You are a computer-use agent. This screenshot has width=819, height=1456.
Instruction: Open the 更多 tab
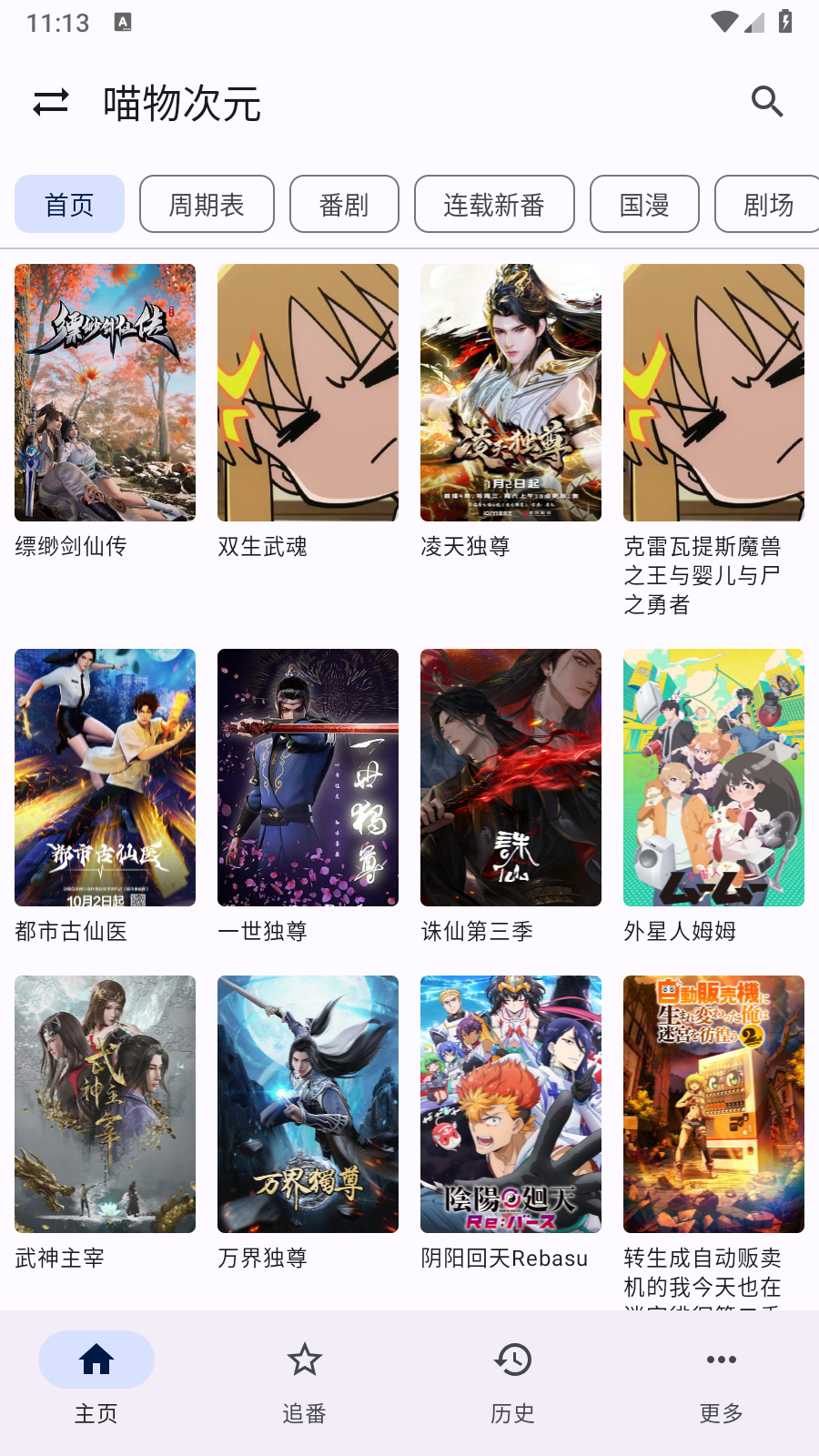(x=721, y=1378)
